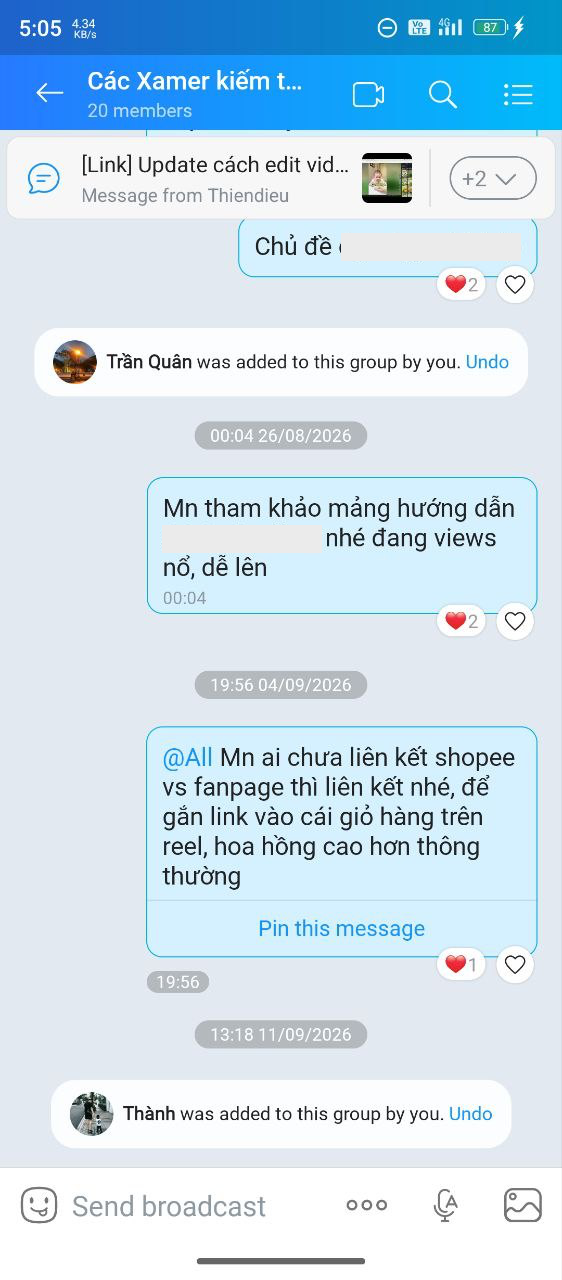Expand the +2 pinned messages dropdown
The image size is (562, 1280).
pyautogui.click(x=493, y=179)
